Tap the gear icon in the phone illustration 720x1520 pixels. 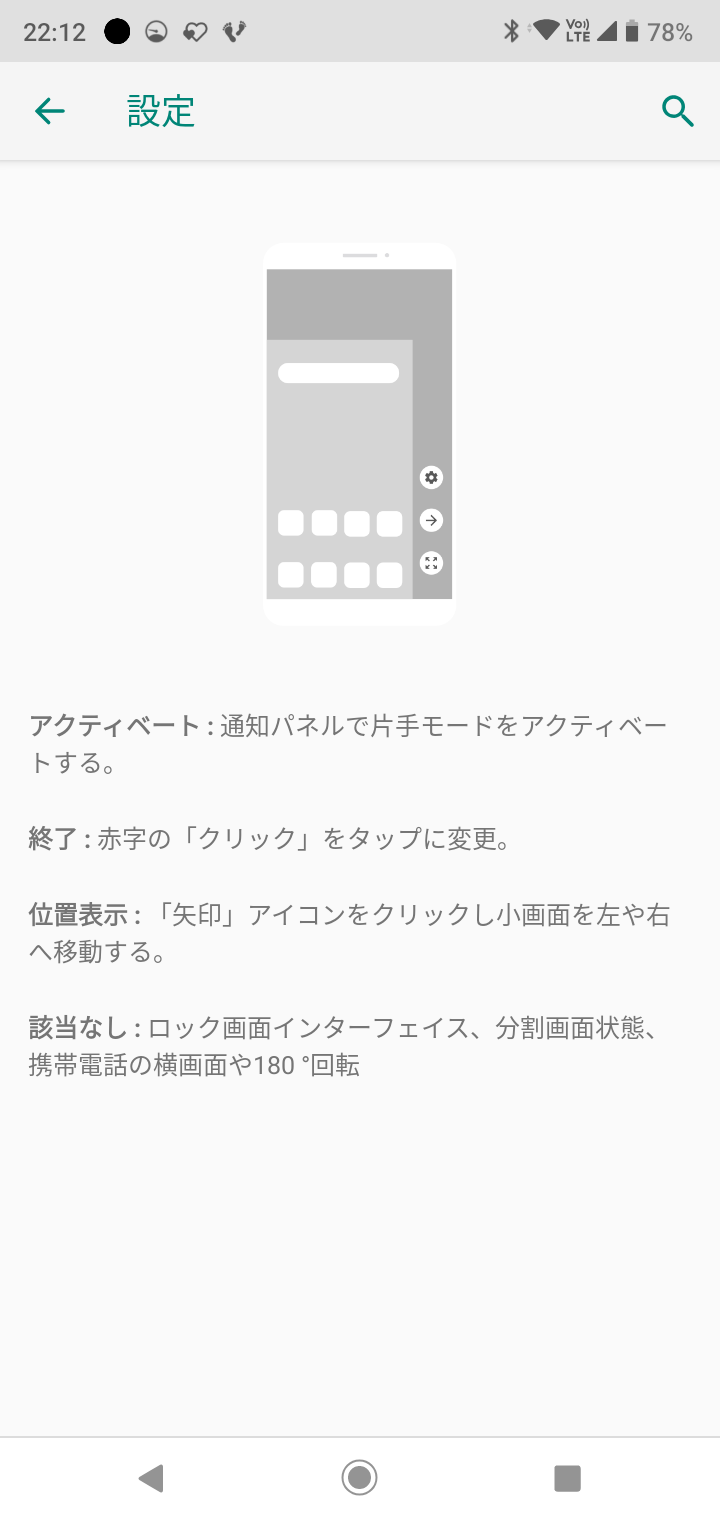(430, 477)
